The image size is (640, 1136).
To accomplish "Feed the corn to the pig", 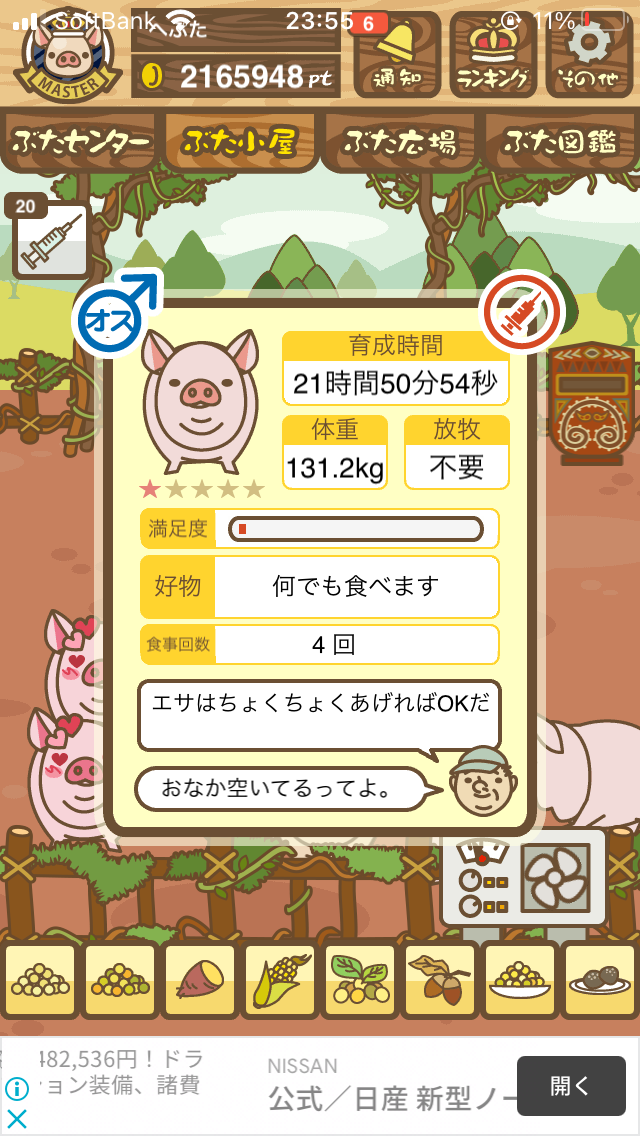I will (x=280, y=980).
